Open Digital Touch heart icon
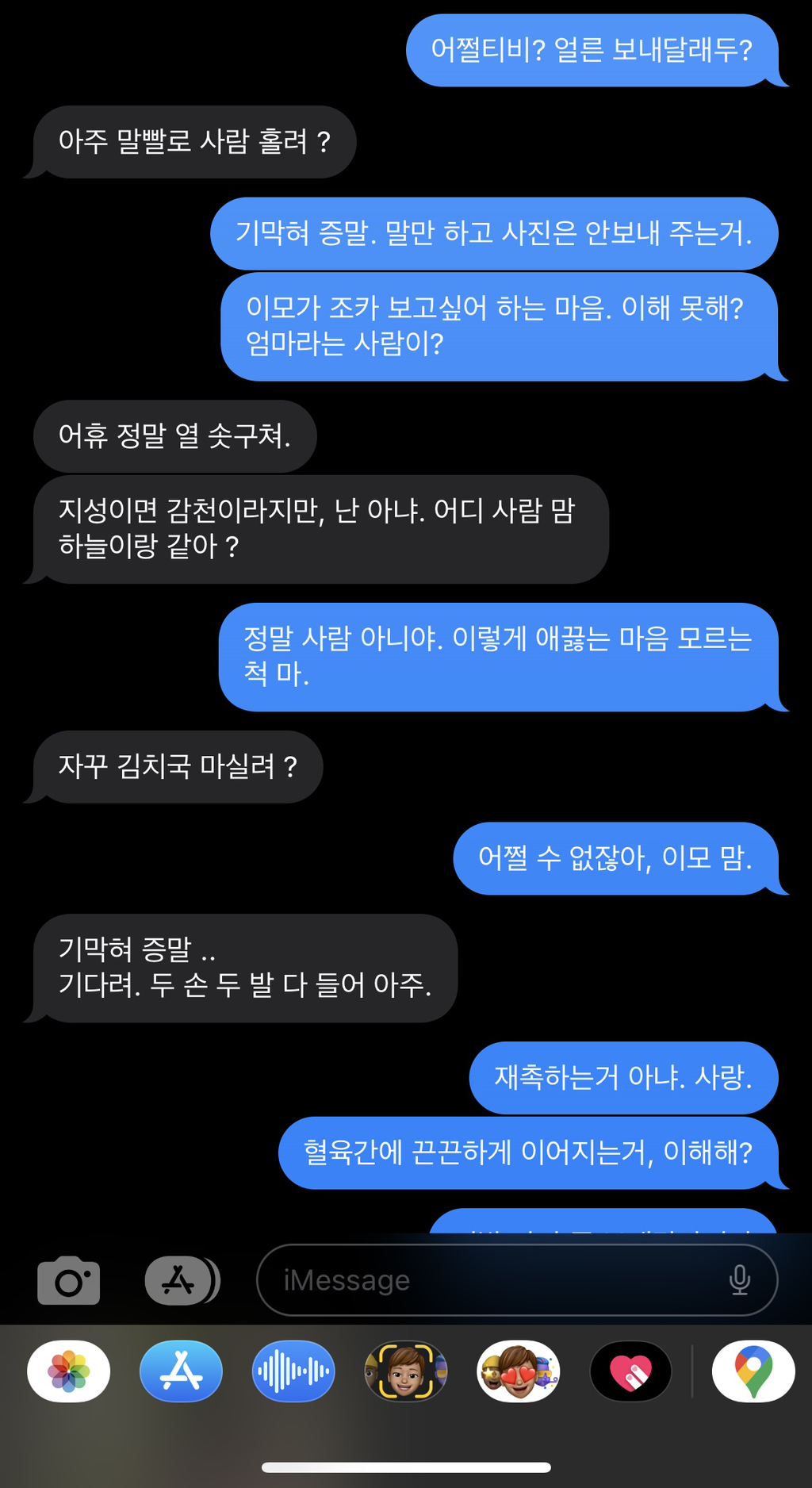This screenshot has width=812, height=1488. [631, 1371]
